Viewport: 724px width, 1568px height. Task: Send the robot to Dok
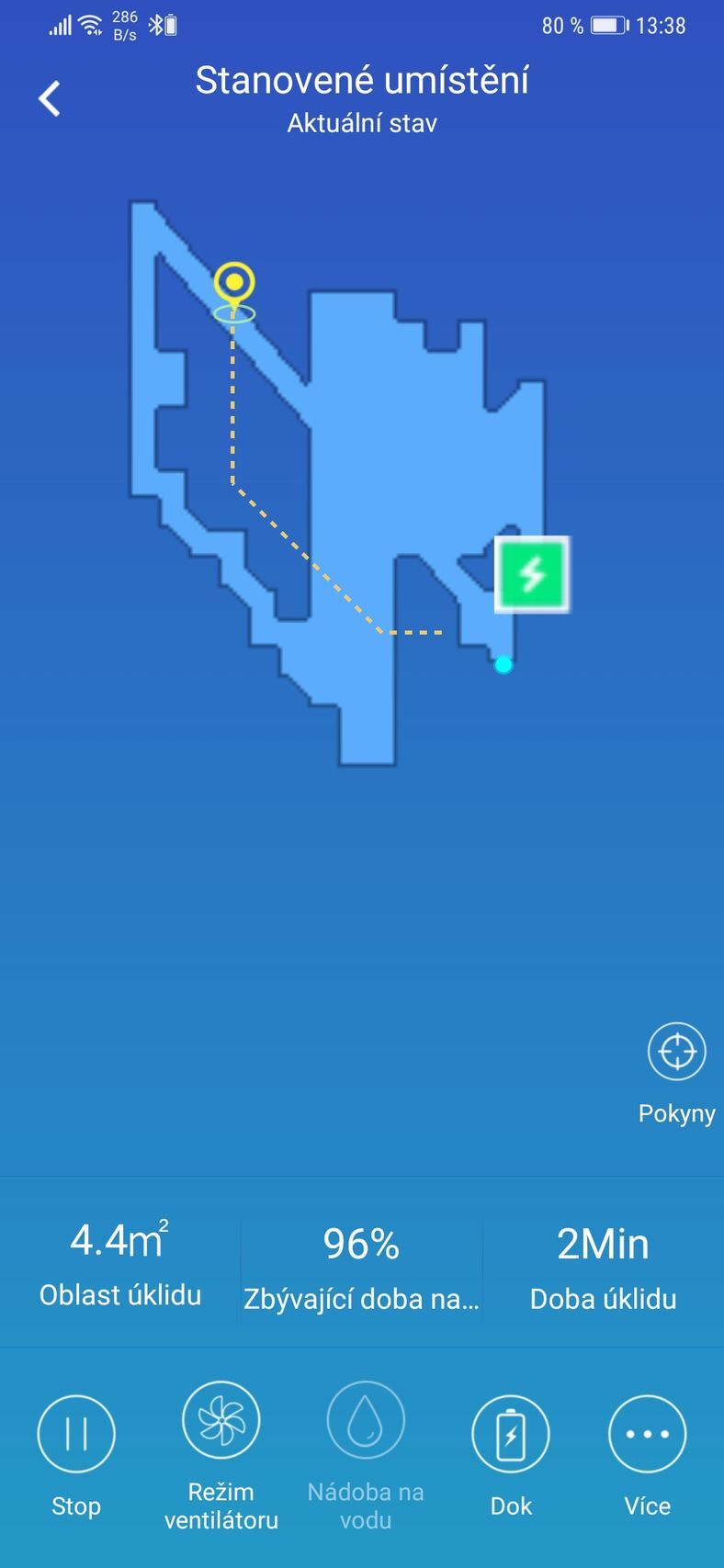pyautogui.click(x=511, y=1434)
